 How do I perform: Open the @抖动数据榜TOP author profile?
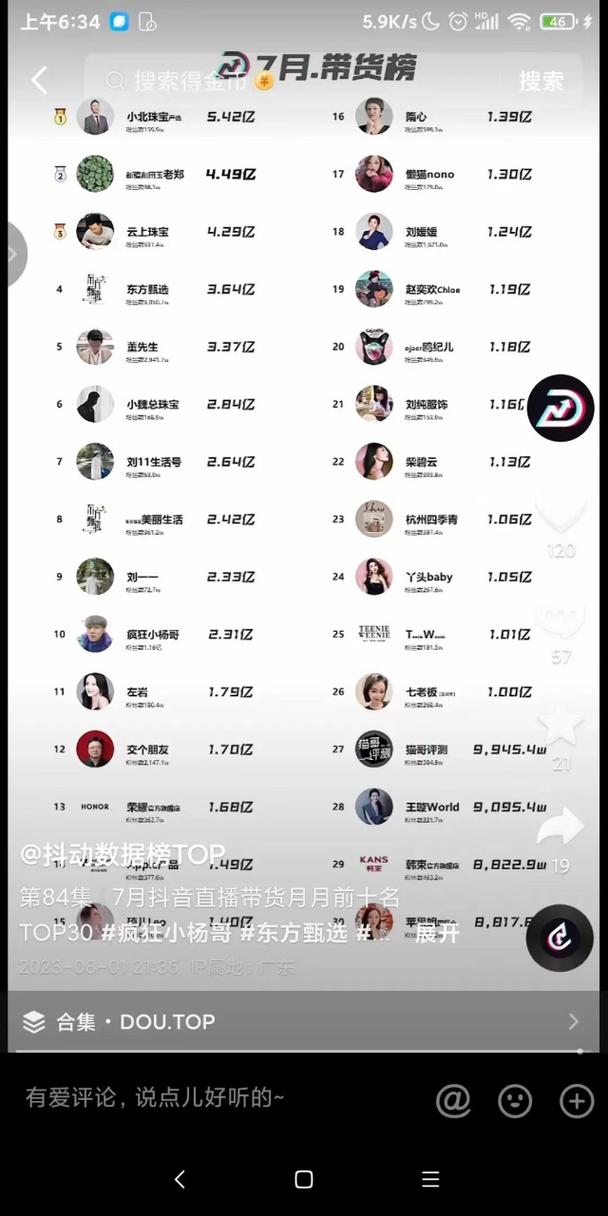117,853
